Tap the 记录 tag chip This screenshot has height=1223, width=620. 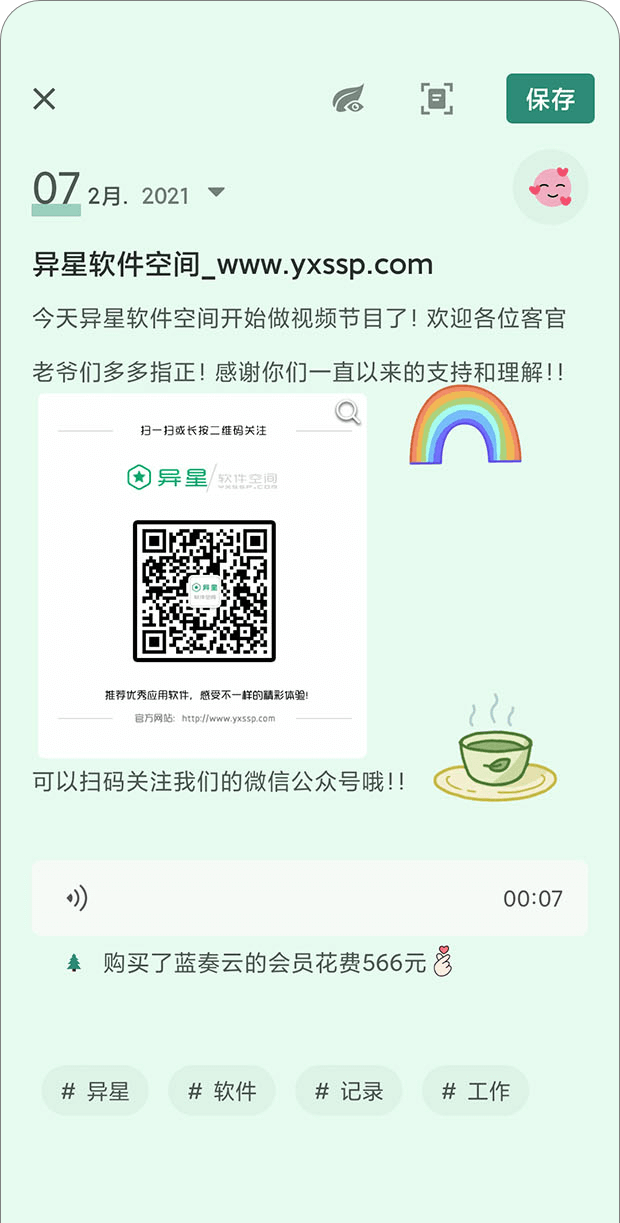pyautogui.click(x=349, y=1091)
